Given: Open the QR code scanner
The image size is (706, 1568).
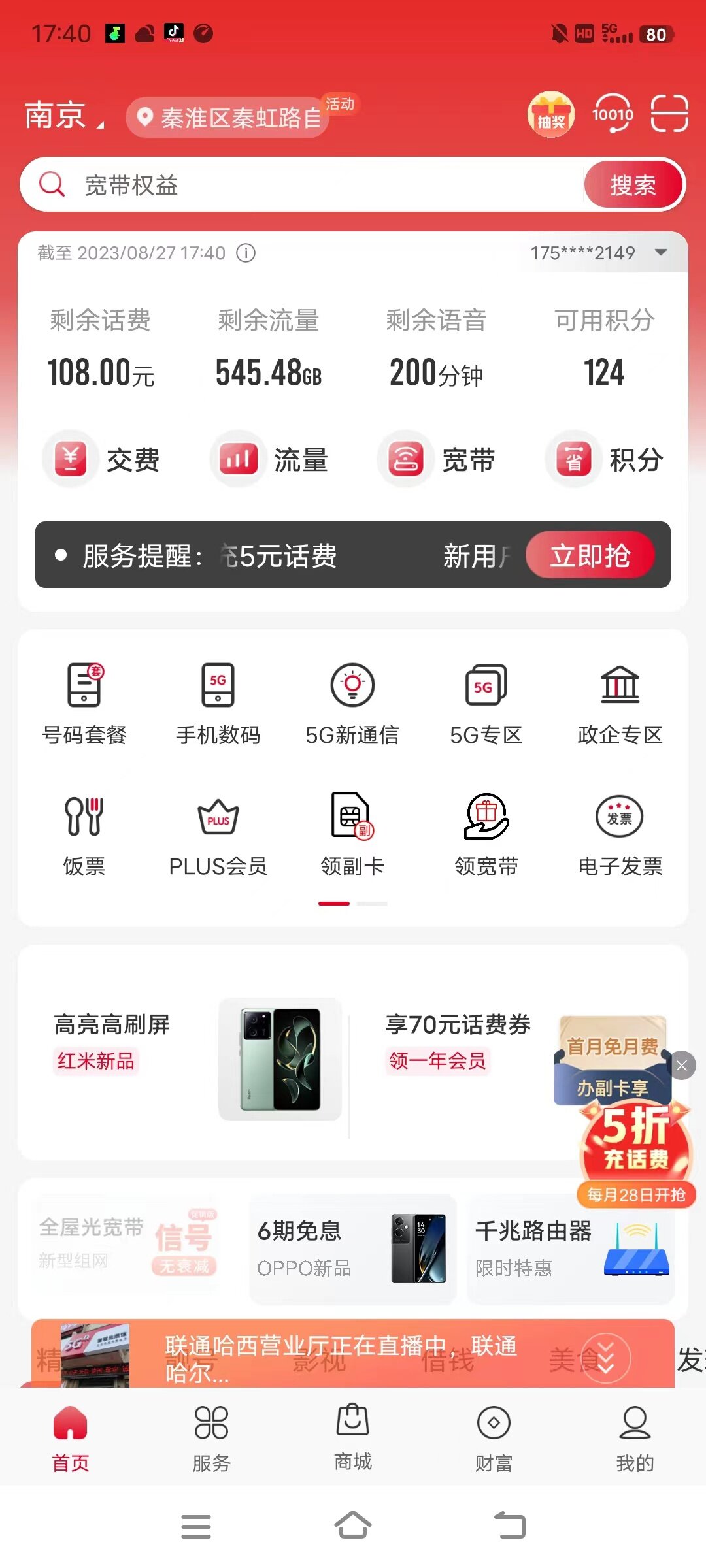Looking at the screenshot, I should (x=669, y=114).
